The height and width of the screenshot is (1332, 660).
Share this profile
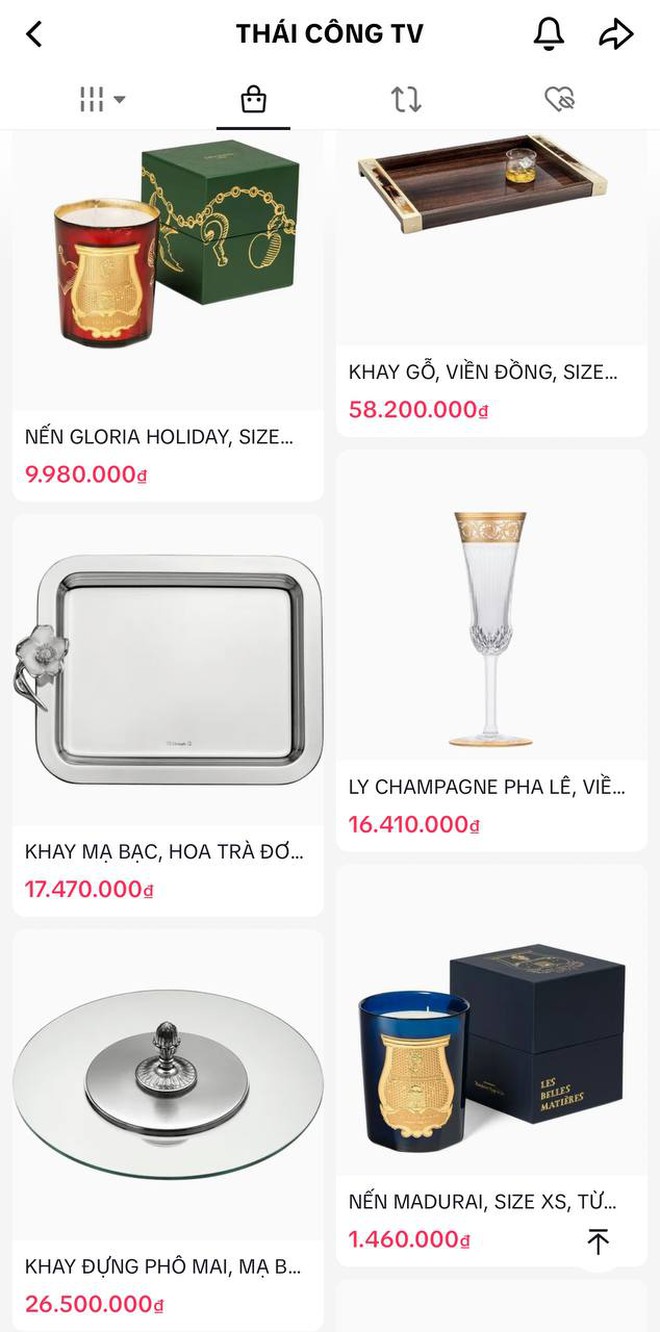[x=616, y=34]
